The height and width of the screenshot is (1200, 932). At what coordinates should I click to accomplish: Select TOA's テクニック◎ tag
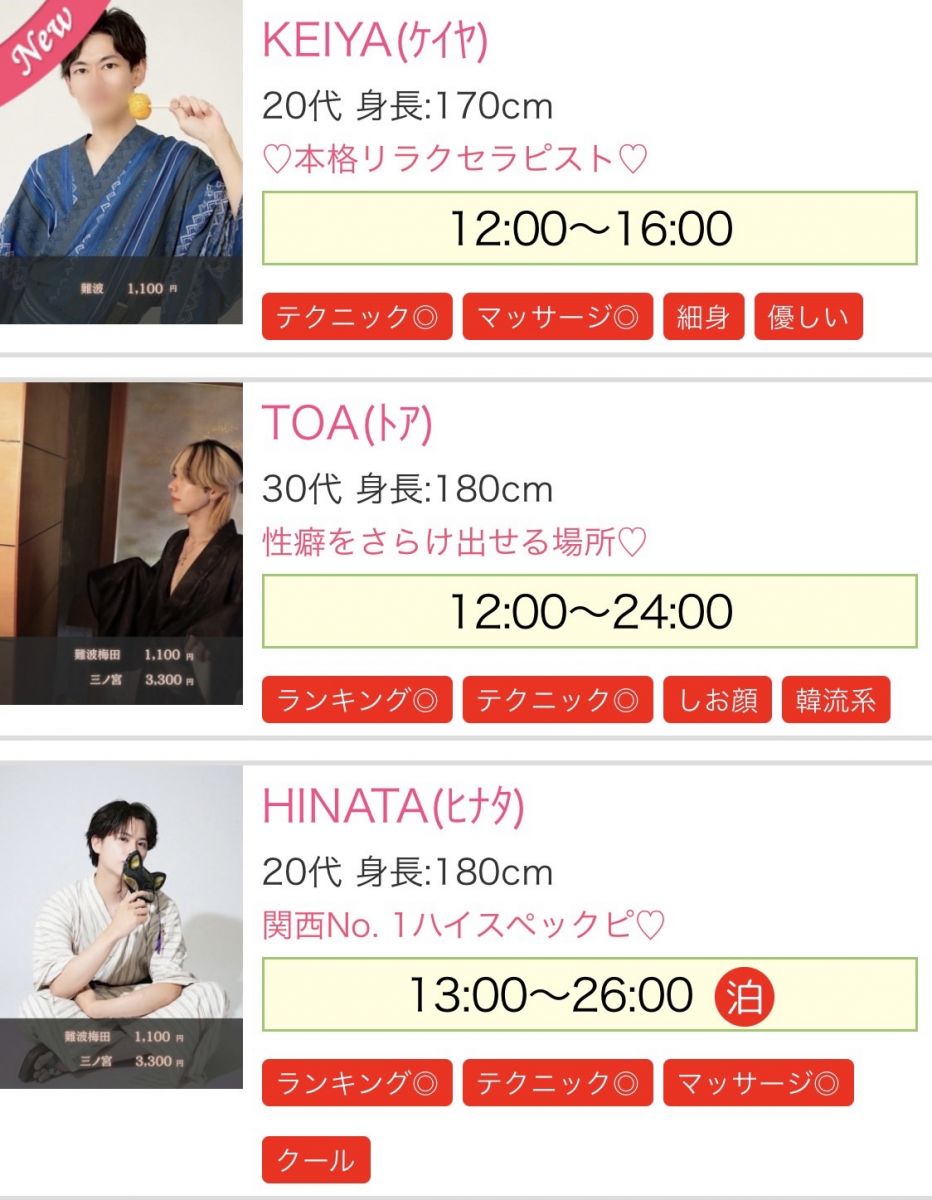coord(557,699)
